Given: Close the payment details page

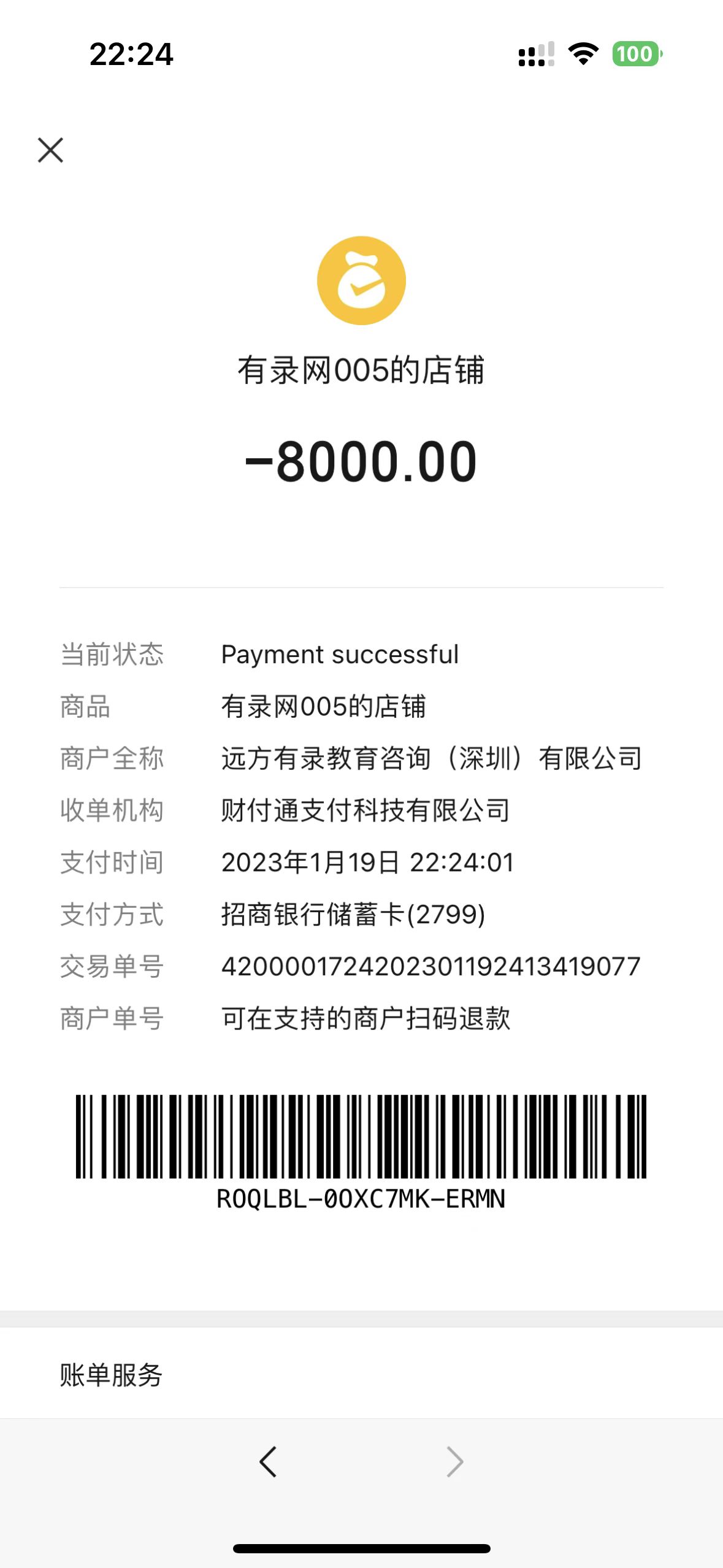Looking at the screenshot, I should pos(50,150).
